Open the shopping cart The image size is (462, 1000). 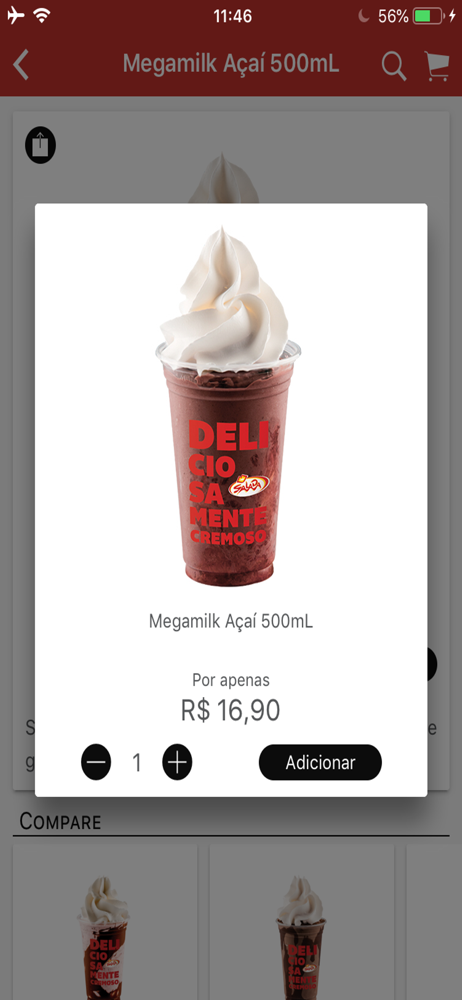coord(437,66)
